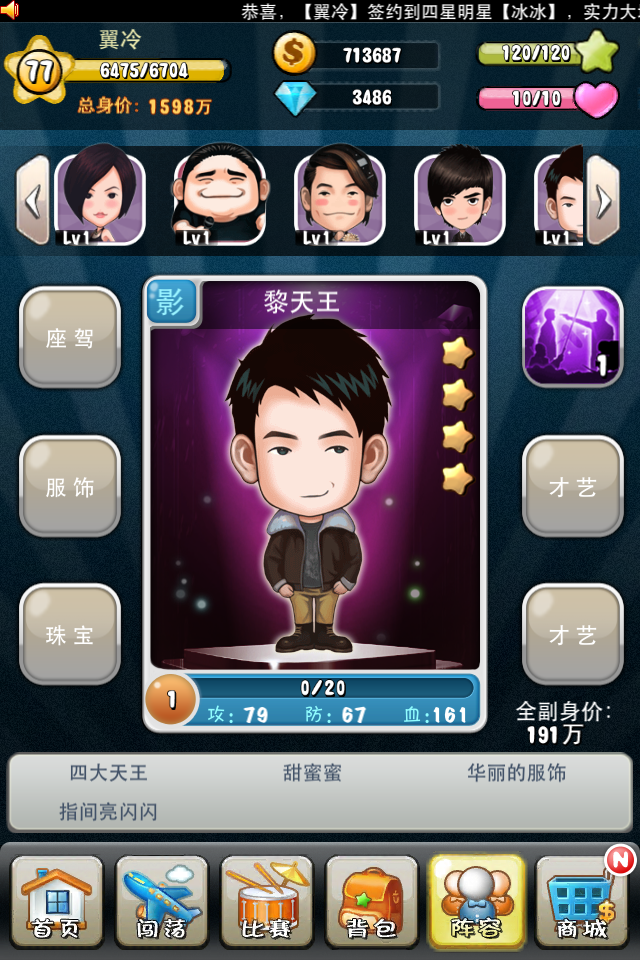Viewport: 640px width, 960px height.
Task: Open the 背包 backpack tab
Action: coord(372,902)
